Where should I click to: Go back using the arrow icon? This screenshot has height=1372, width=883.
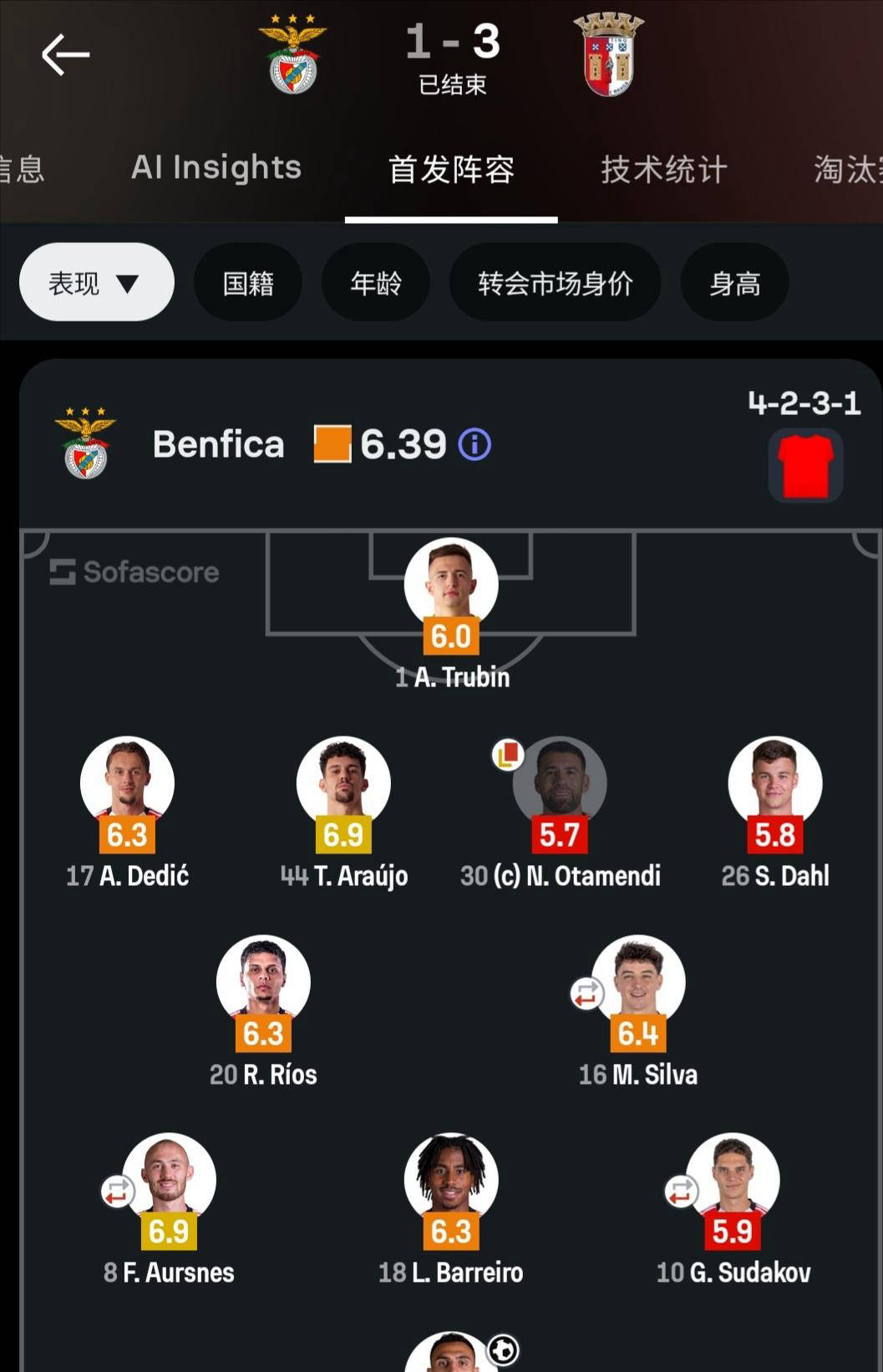pyautogui.click(x=65, y=55)
